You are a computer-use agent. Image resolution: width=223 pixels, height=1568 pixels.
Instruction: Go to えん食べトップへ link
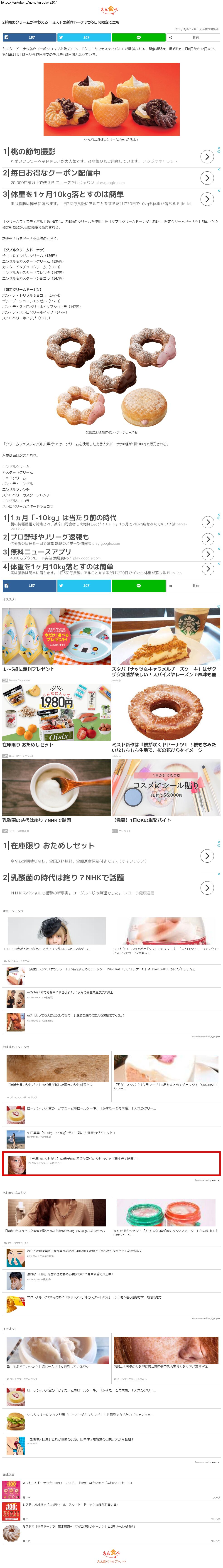[111, 1561]
